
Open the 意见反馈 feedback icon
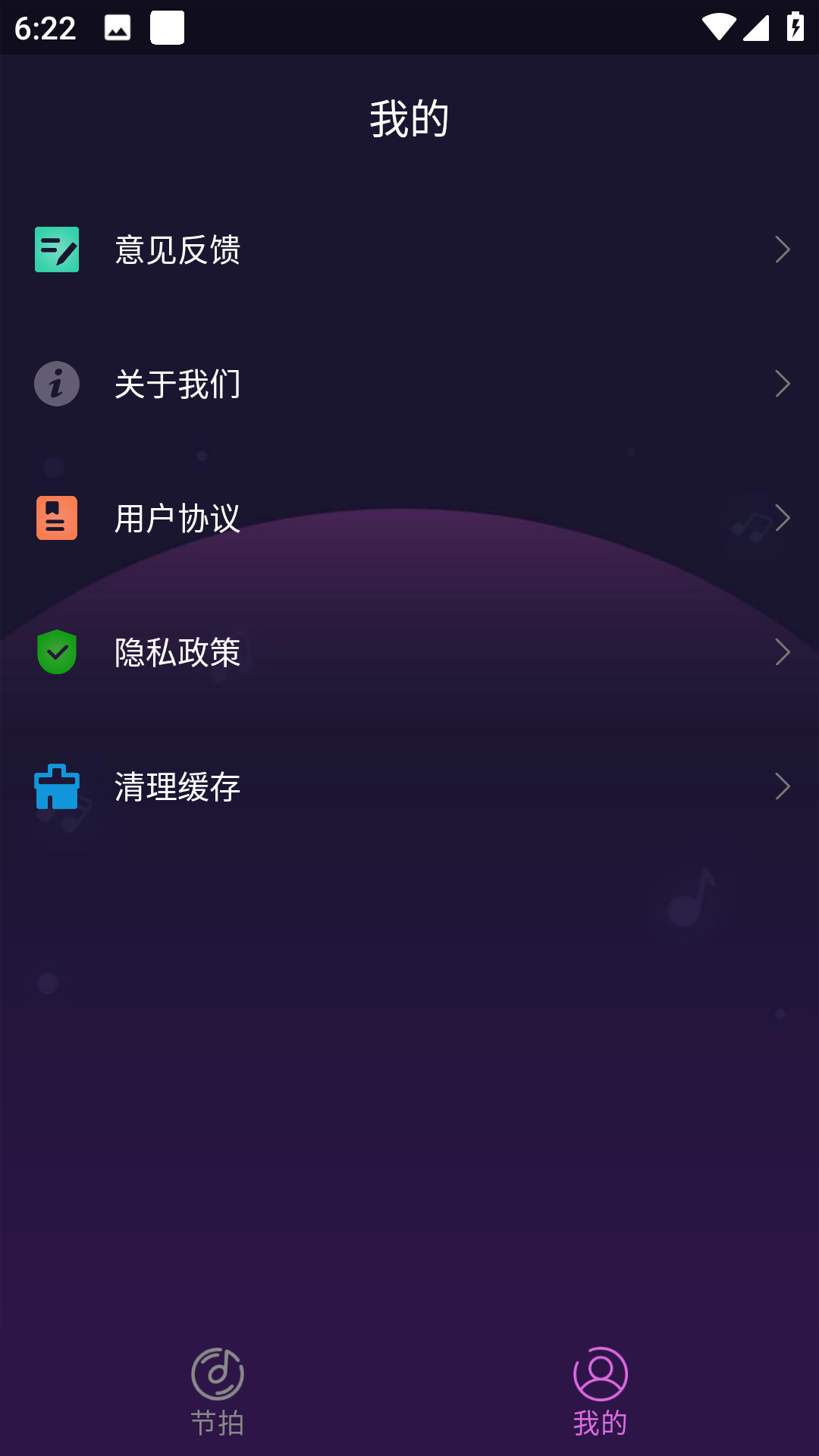57,251
